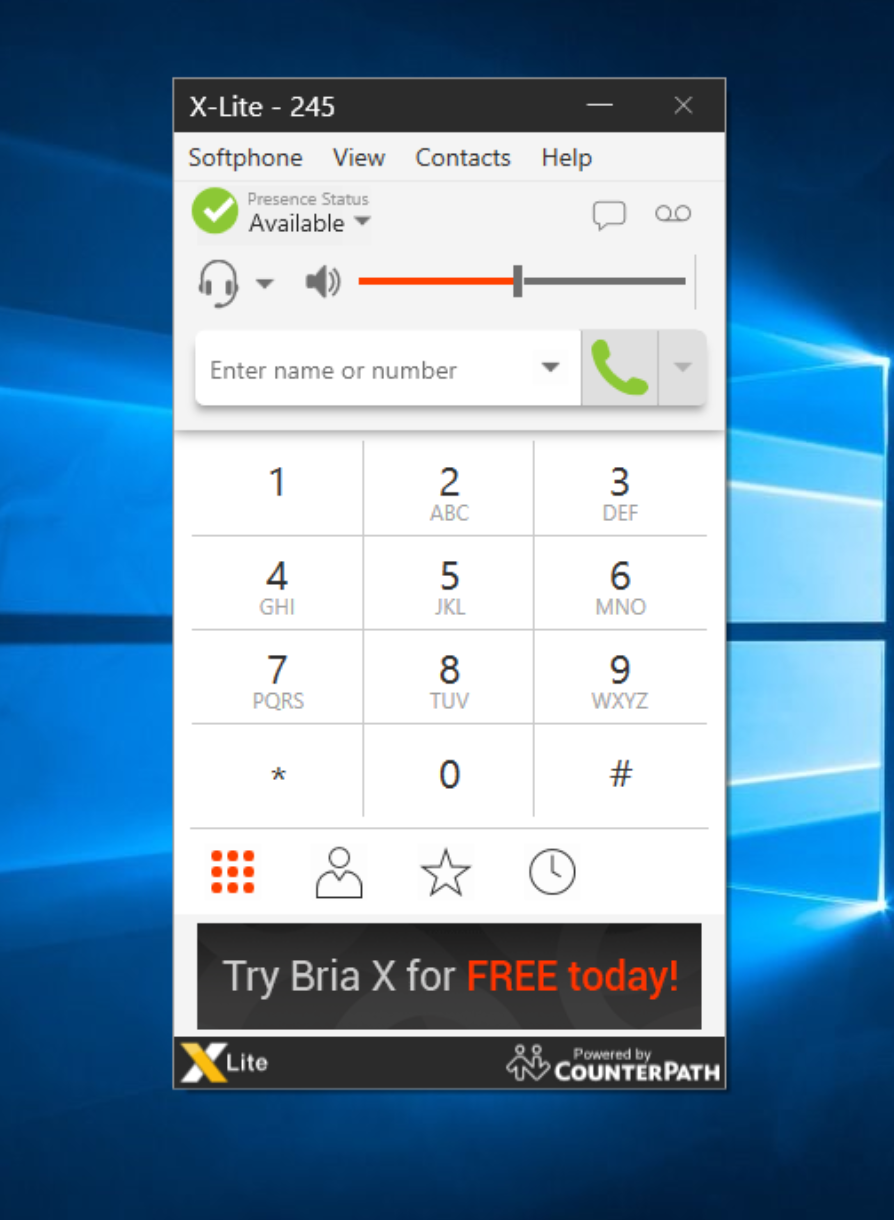Click the volume slider track
The height and width of the screenshot is (1220, 894).
(x=600, y=282)
